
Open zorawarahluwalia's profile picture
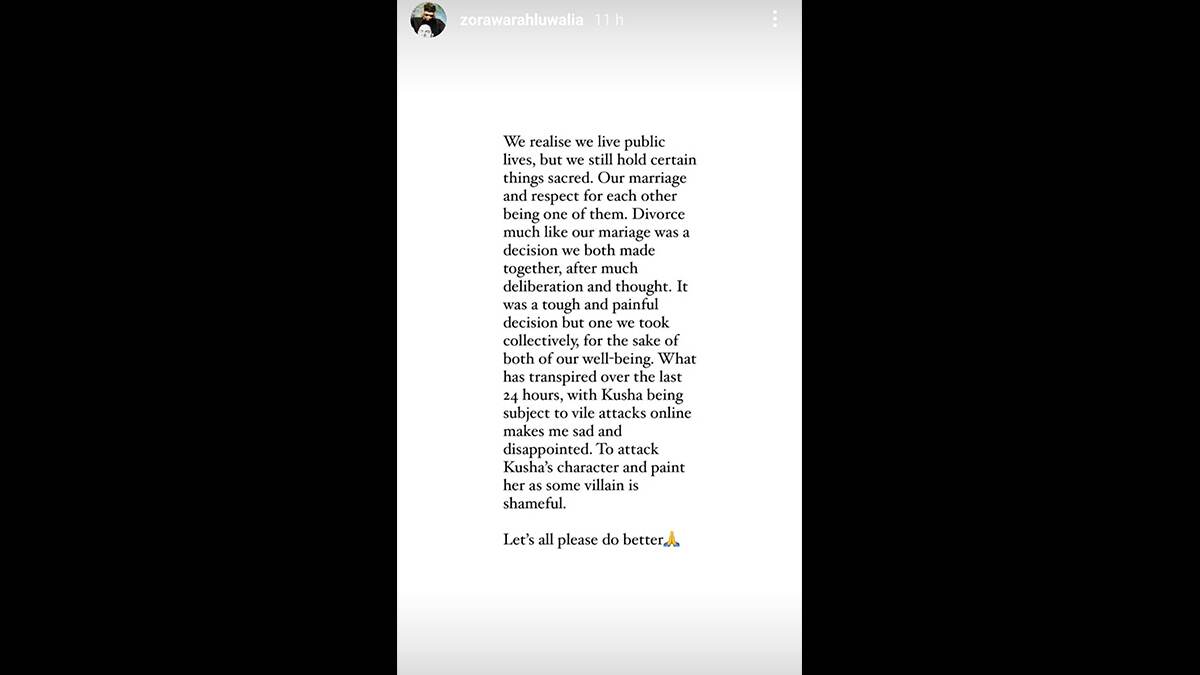(428, 20)
